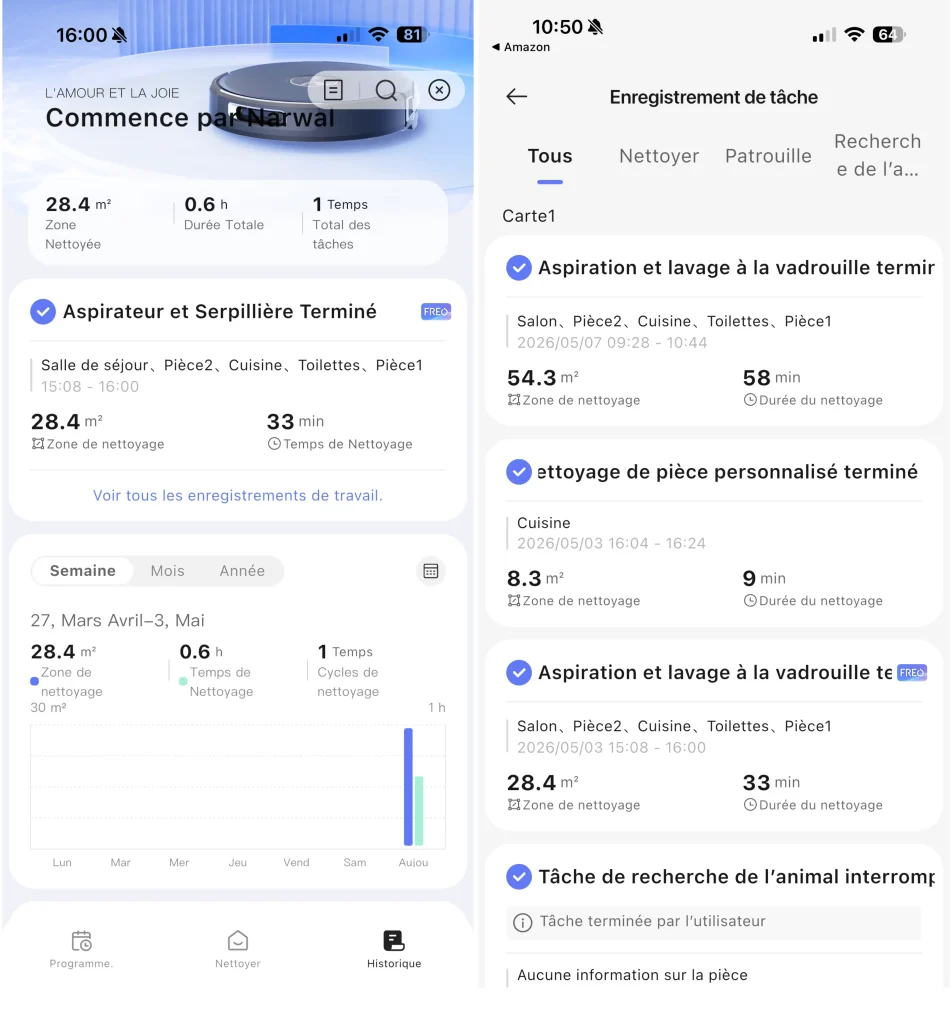Select the Tous tab

[550, 156]
